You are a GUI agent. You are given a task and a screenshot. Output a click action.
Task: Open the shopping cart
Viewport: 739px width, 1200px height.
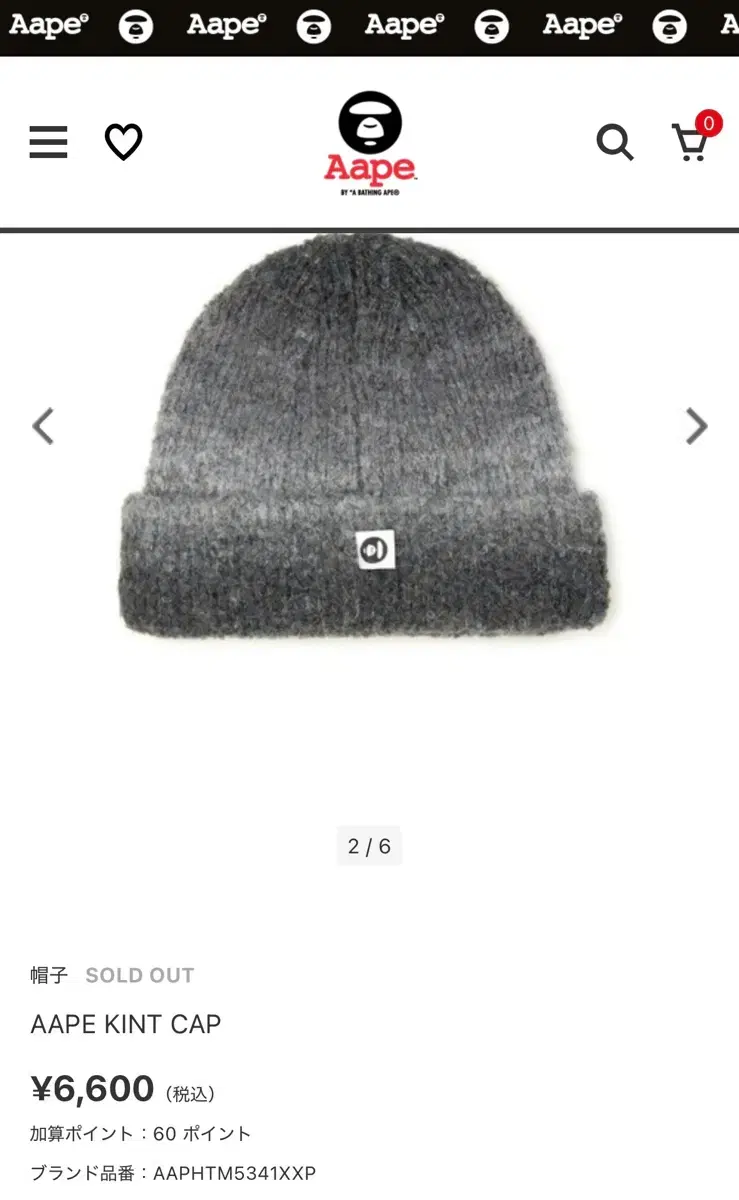tap(688, 145)
